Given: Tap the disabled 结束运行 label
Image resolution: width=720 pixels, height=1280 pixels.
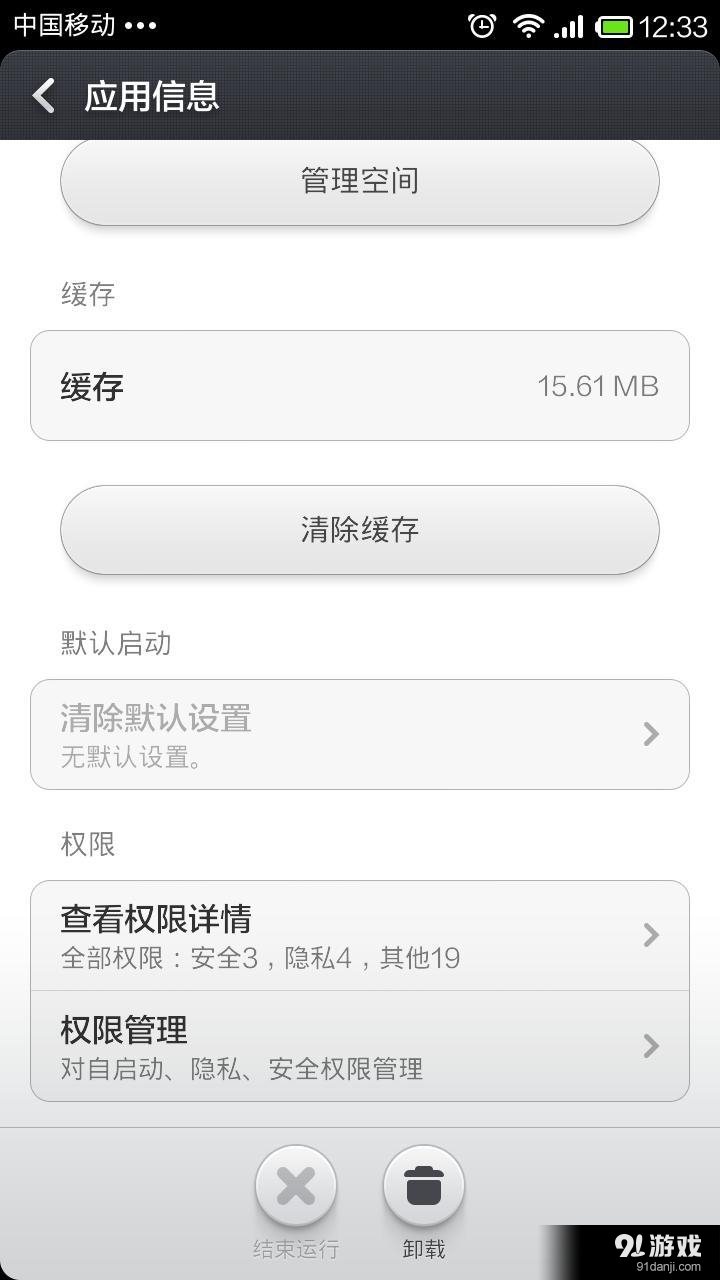Looking at the screenshot, I should pos(294,1249).
